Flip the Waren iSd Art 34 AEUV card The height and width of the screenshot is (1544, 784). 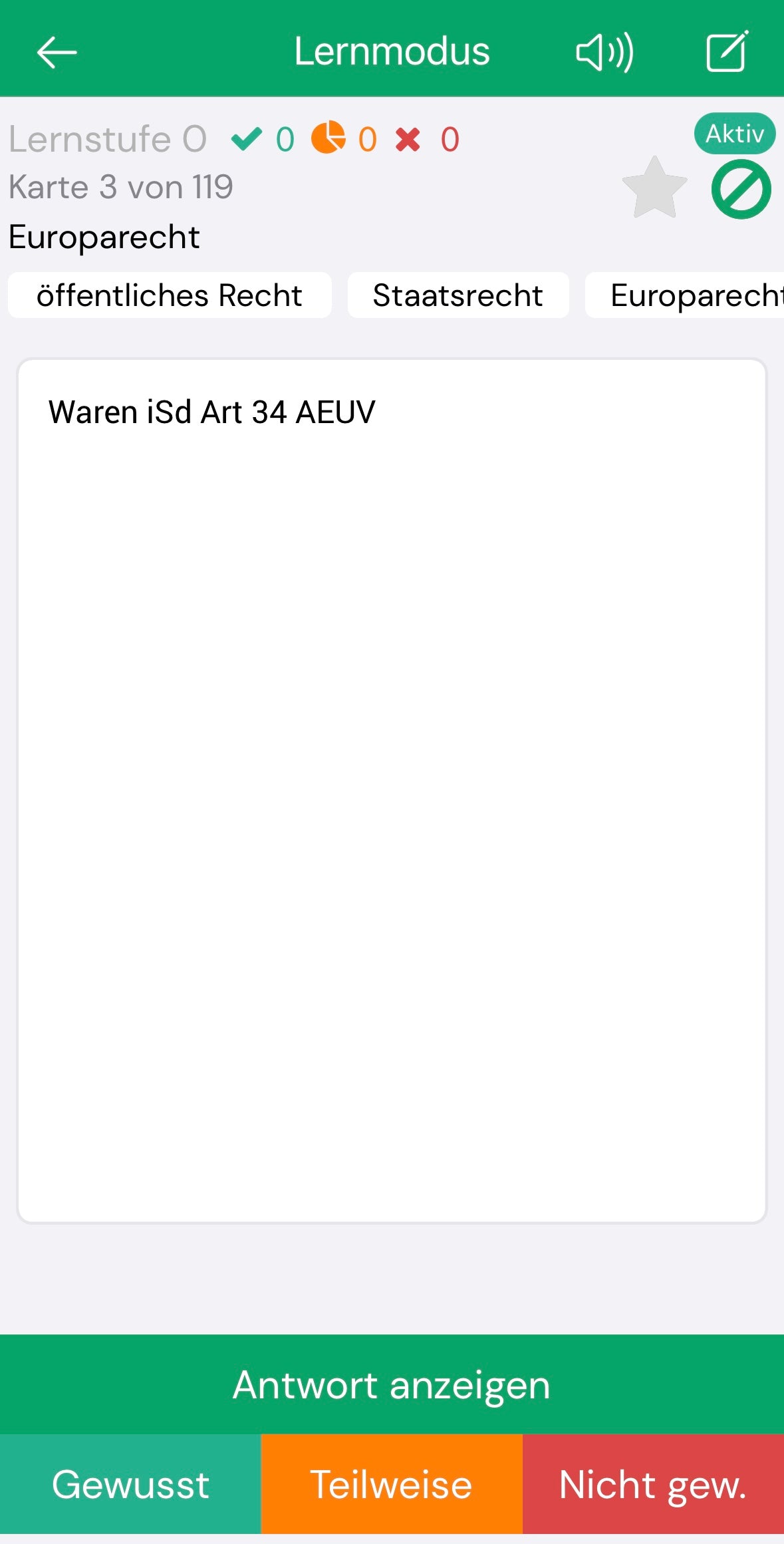click(392, 790)
